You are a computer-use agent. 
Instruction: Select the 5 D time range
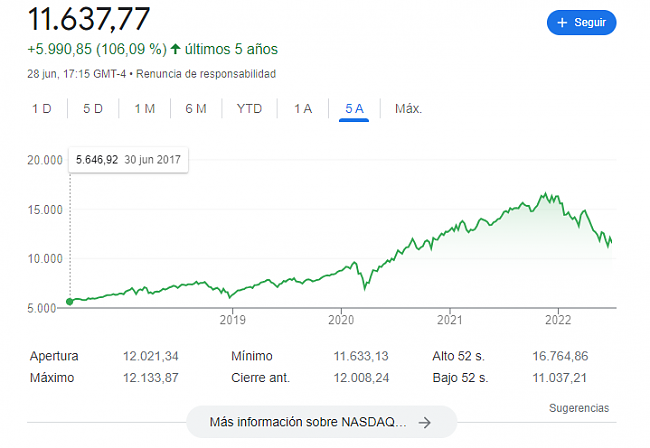pyautogui.click(x=93, y=108)
